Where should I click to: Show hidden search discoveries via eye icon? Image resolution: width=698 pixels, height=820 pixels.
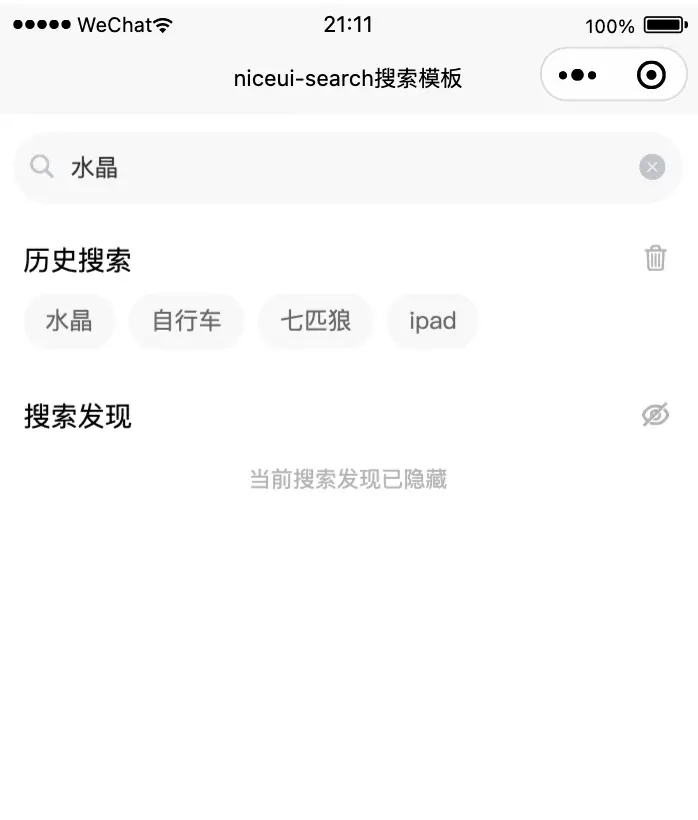pyautogui.click(x=655, y=414)
